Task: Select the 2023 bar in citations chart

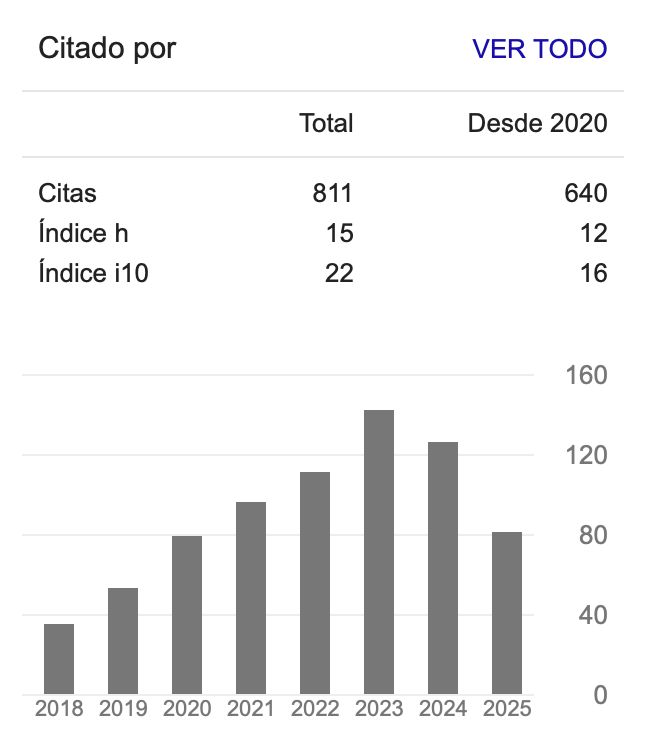Action: click(379, 552)
